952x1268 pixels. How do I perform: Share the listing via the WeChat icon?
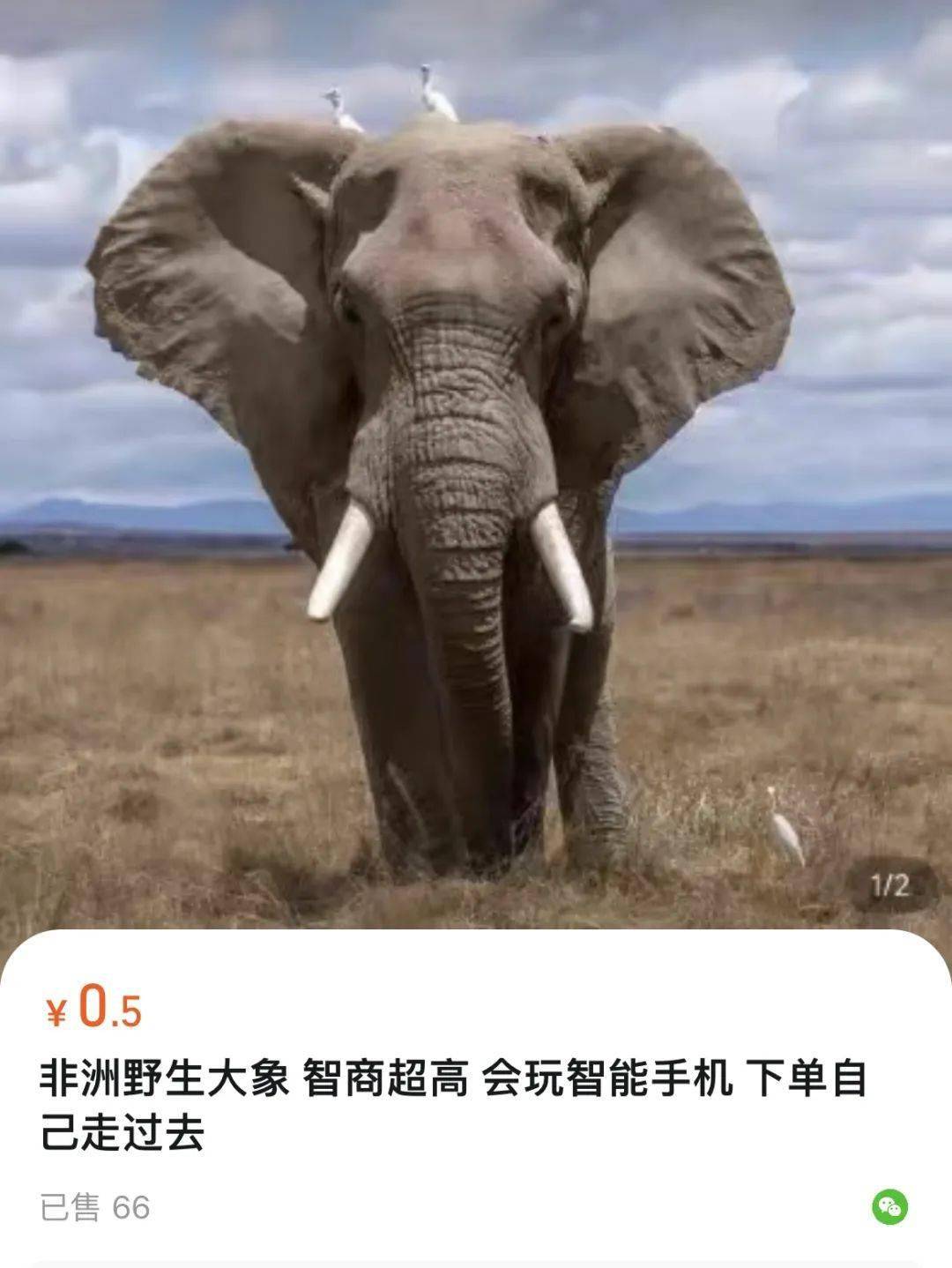889,1206
